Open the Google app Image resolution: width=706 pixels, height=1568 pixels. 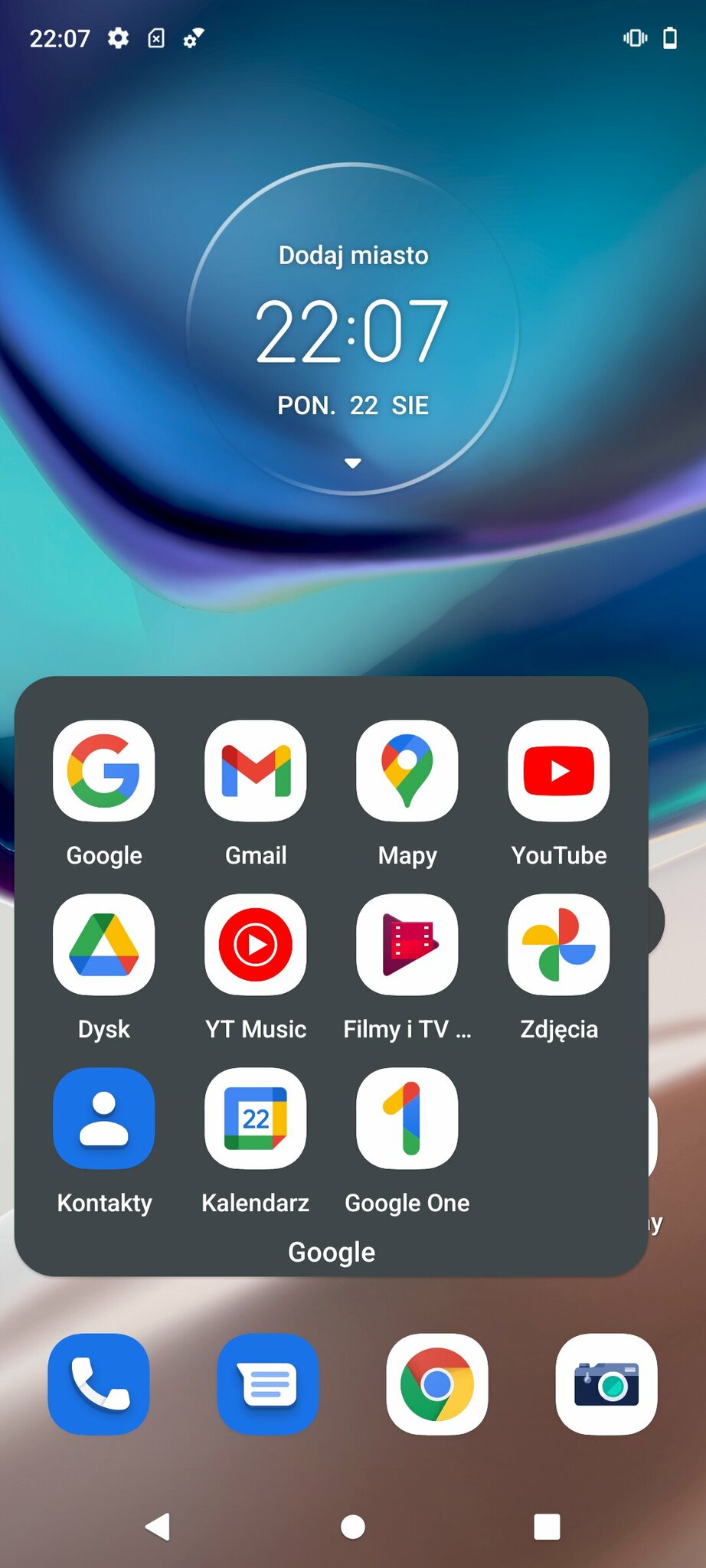coord(103,771)
